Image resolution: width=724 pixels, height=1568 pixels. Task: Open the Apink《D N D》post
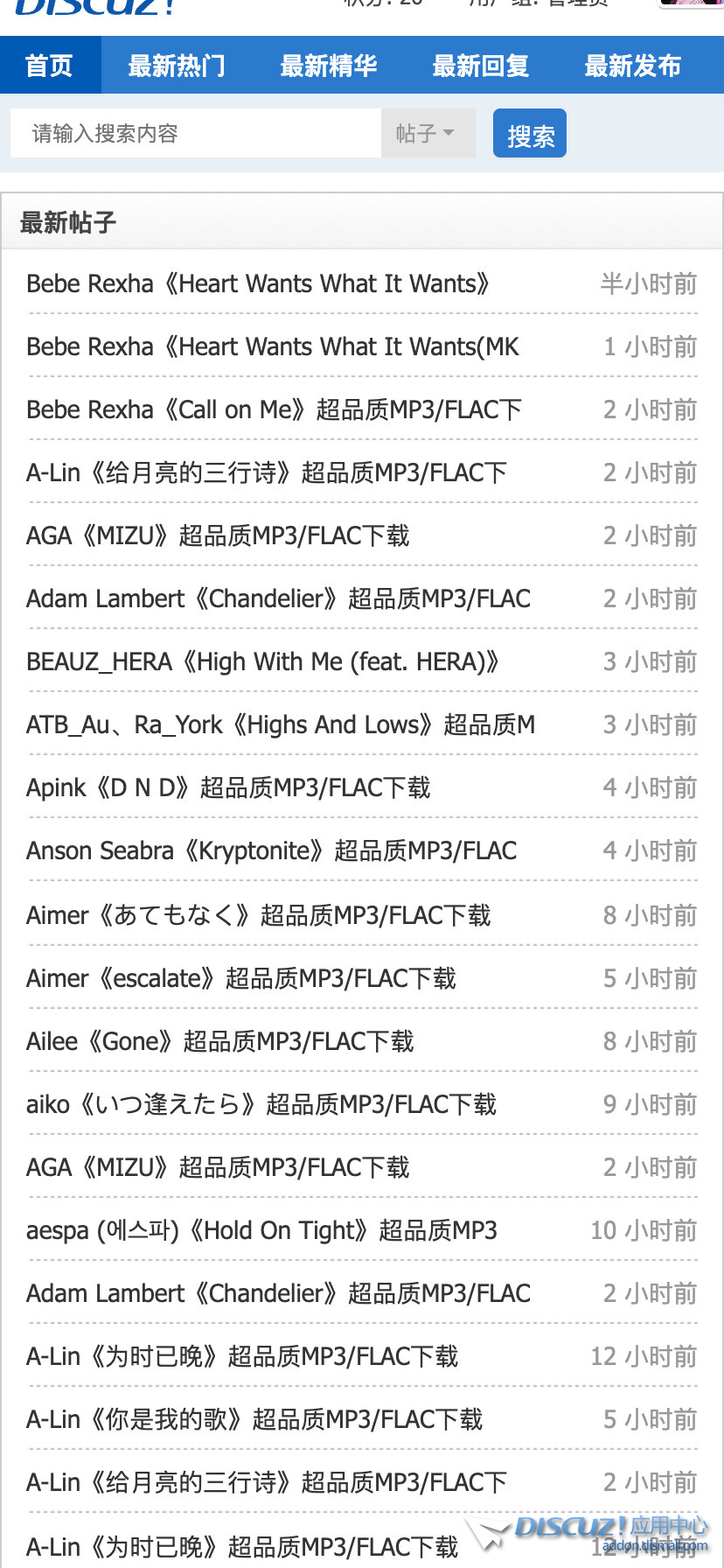click(x=228, y=787)
